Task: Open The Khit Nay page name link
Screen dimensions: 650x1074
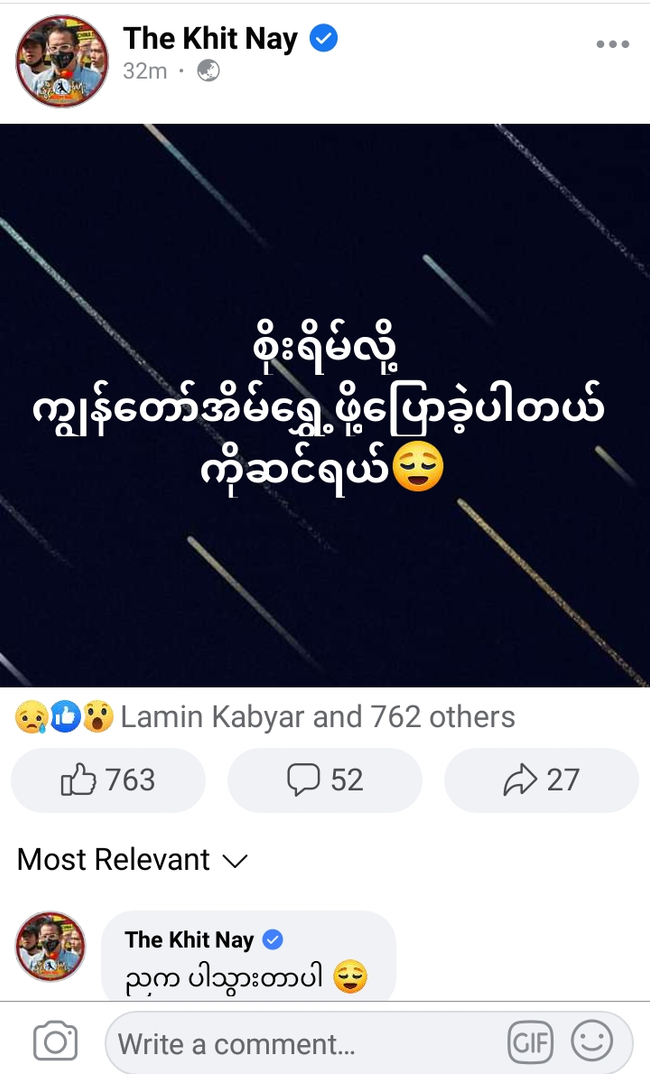Action: click(x=210, y=39)
